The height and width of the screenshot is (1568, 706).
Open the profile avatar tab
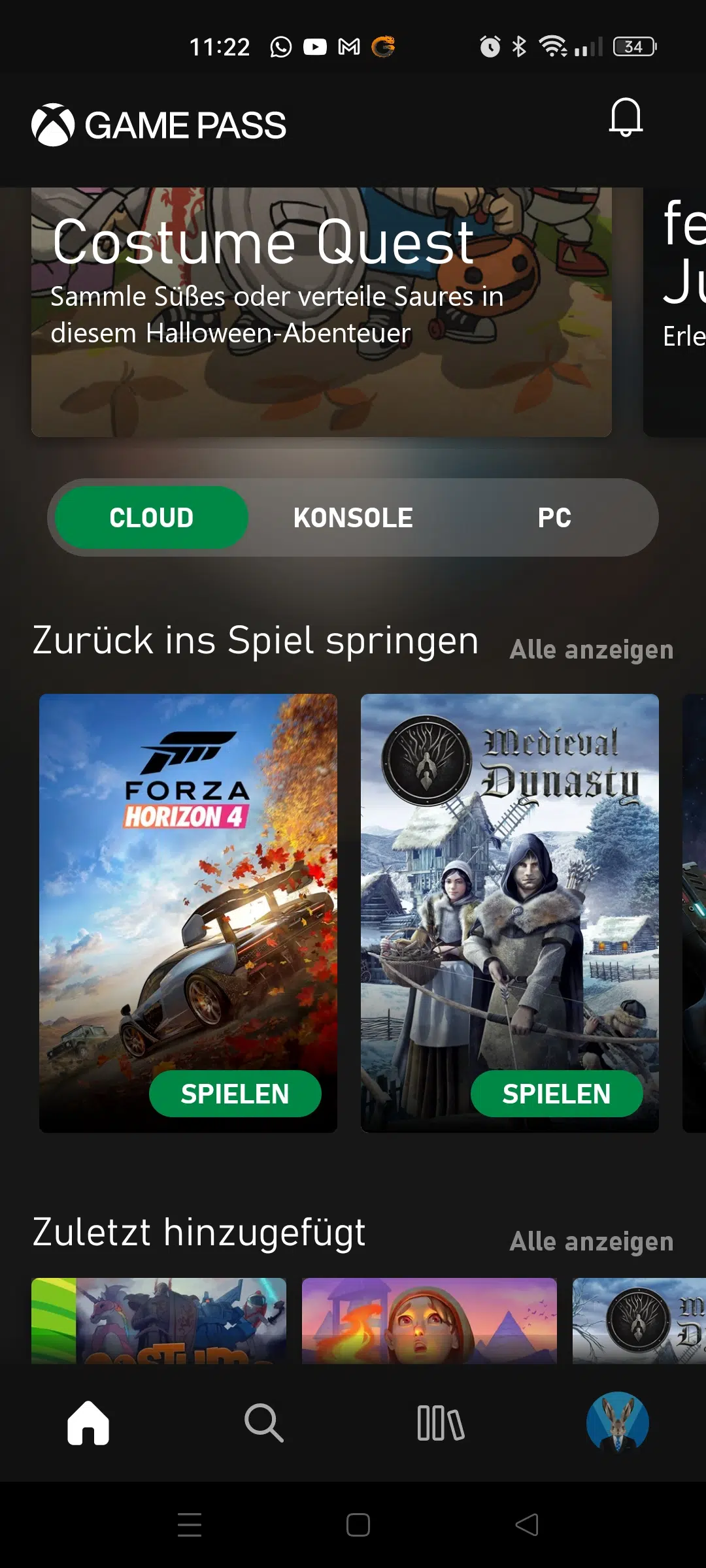(618, 1422)
